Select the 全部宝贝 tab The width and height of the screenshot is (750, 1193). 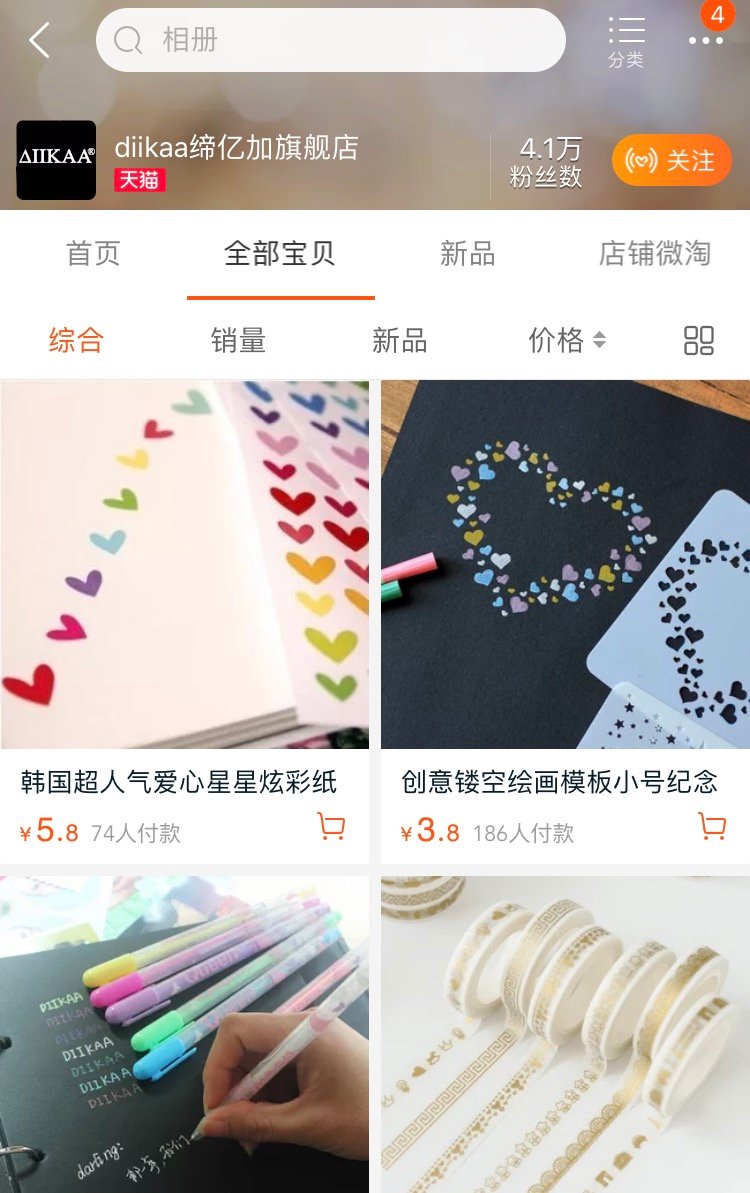tap(280, 254)
